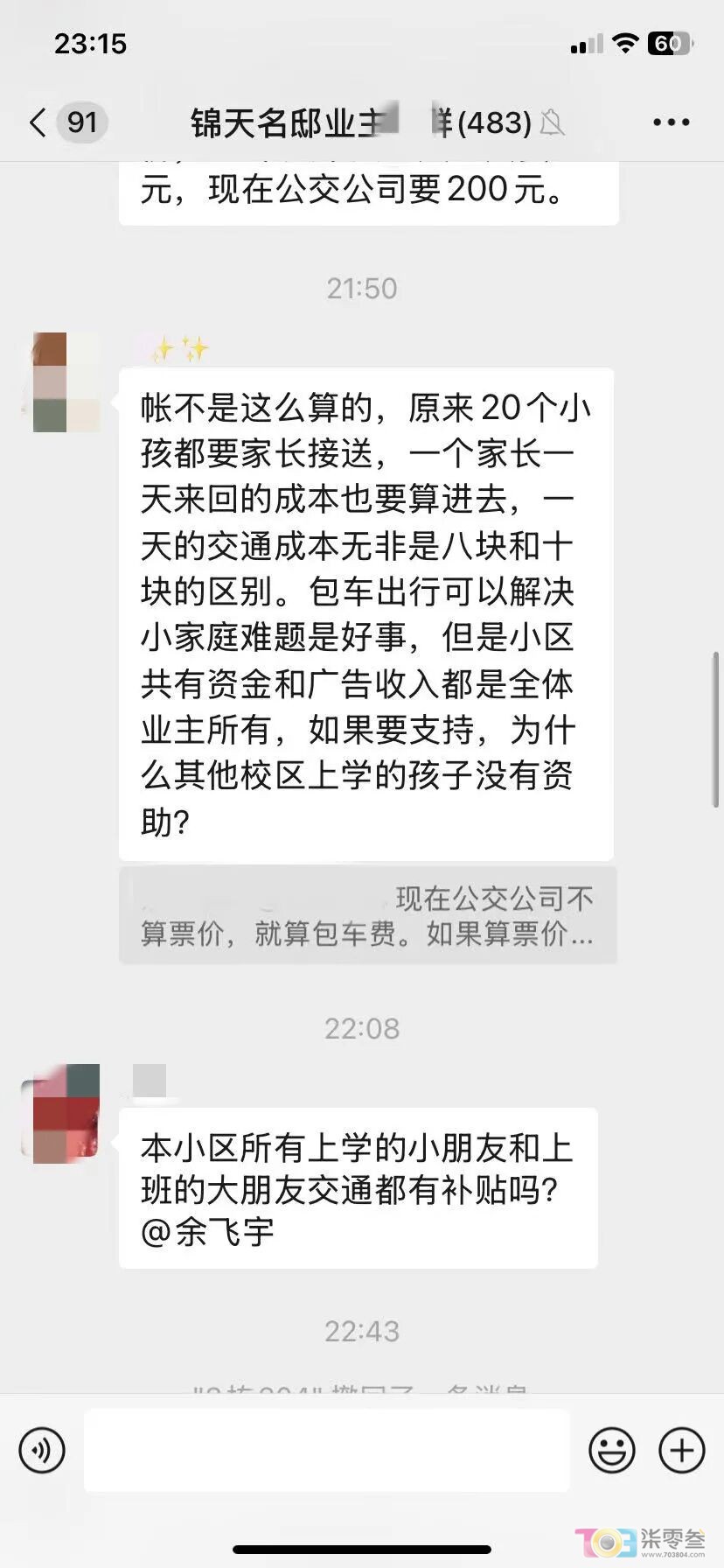The image size is (724, 1568).
Task: Open the emoji picker
Action: pyautogui.click(x=611, y=1450)
